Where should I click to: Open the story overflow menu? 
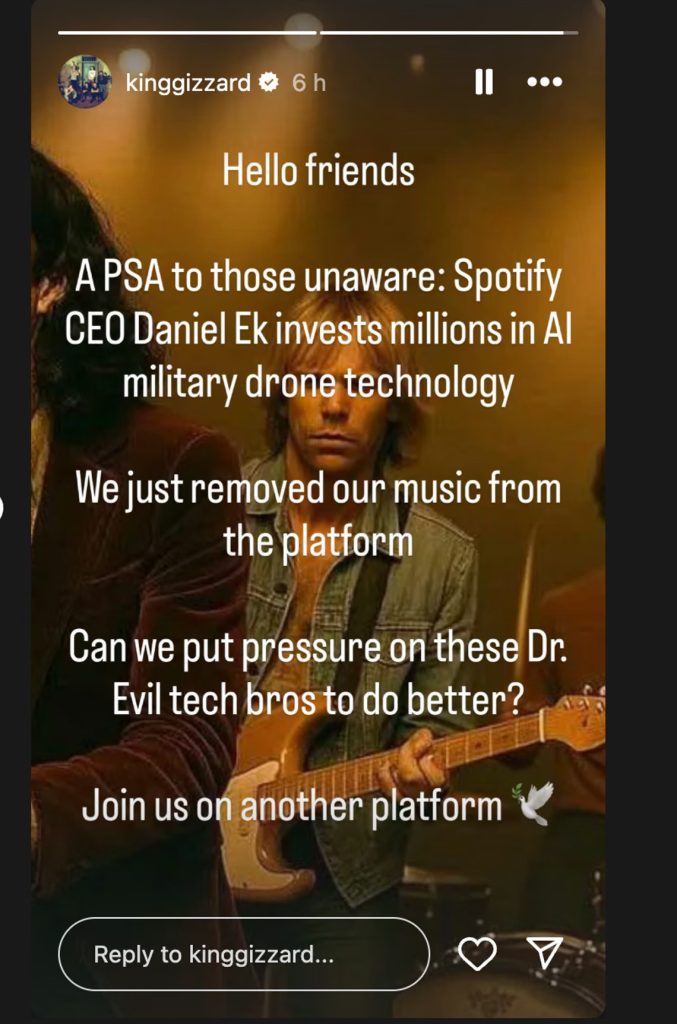coord(544,83)
